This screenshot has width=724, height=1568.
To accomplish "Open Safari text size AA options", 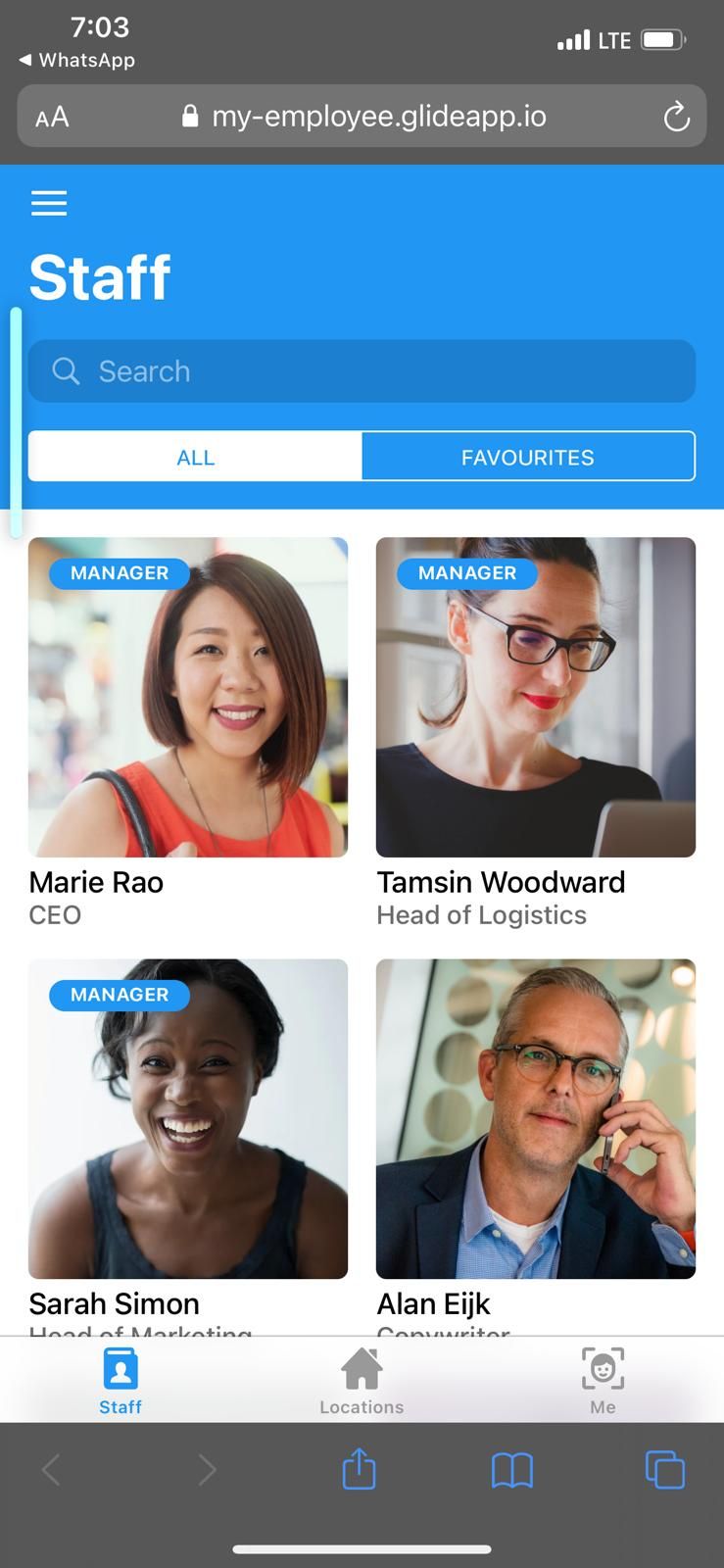I will coord(52,118).
